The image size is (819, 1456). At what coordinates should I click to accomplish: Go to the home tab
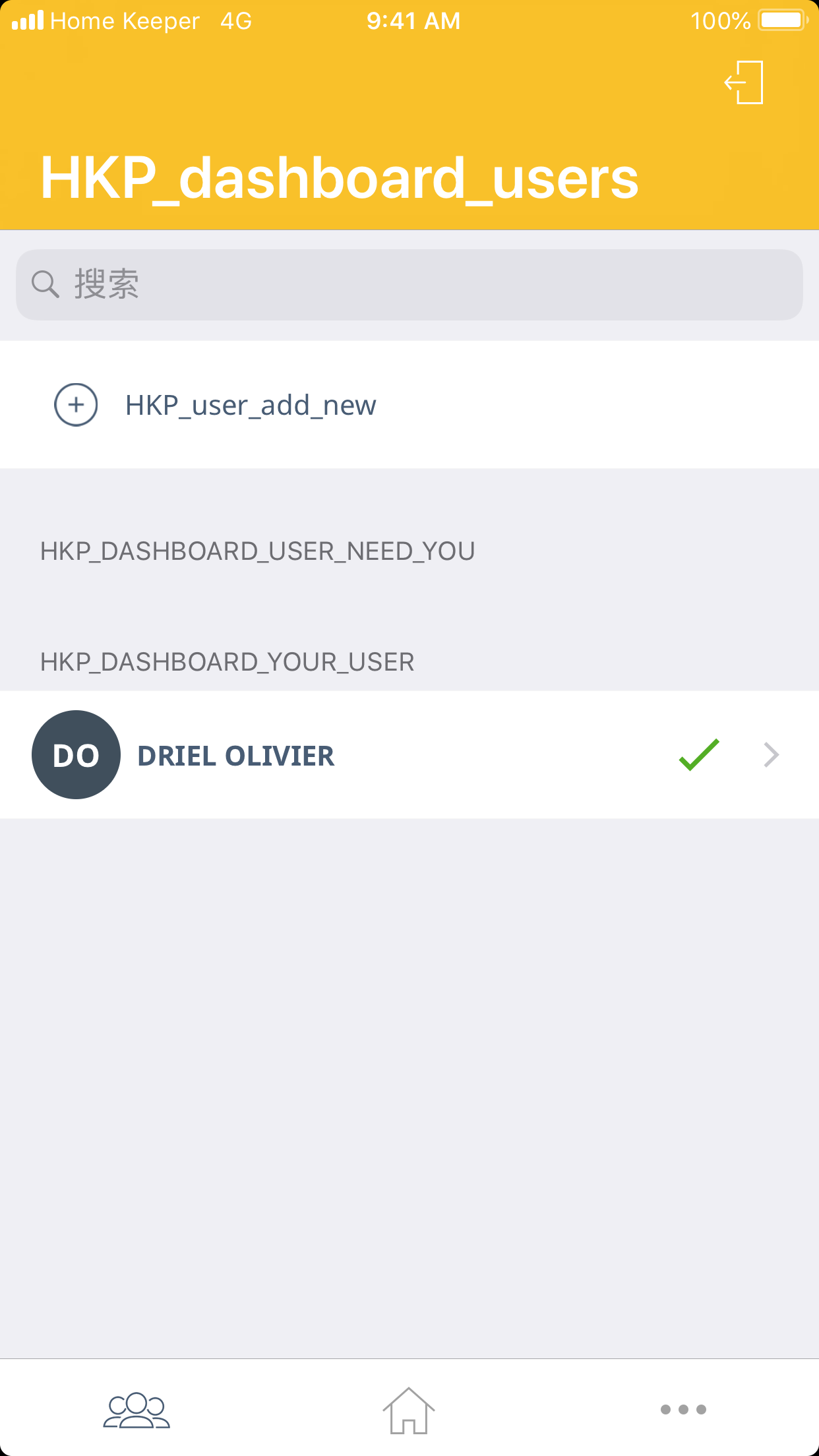coord(409,1410)
